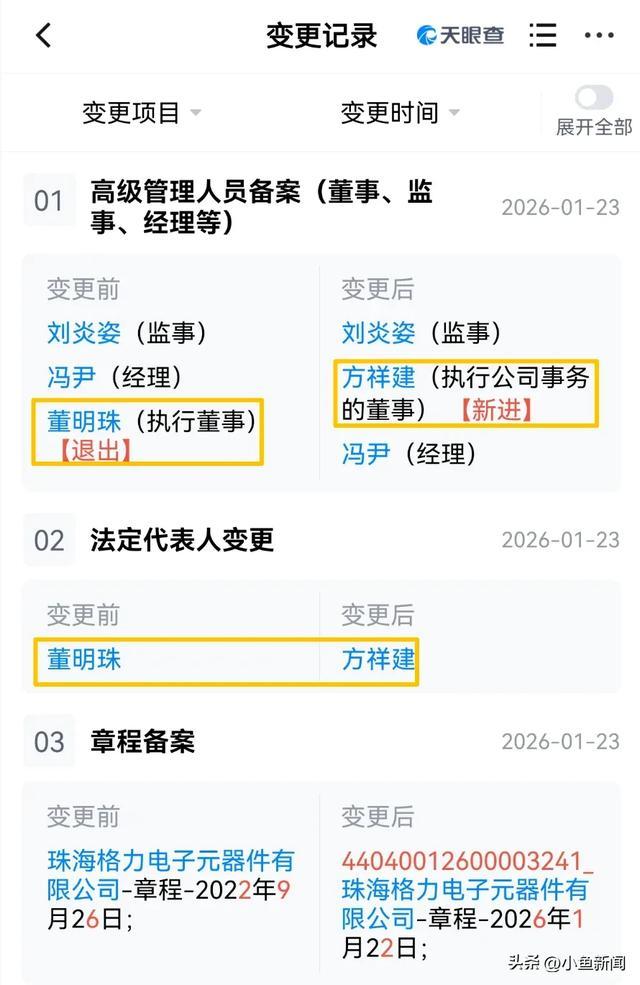This screenshot has width=640, height=985.
Task: Go back from the 变更记录 page
Action: click(x=43, y=36)
